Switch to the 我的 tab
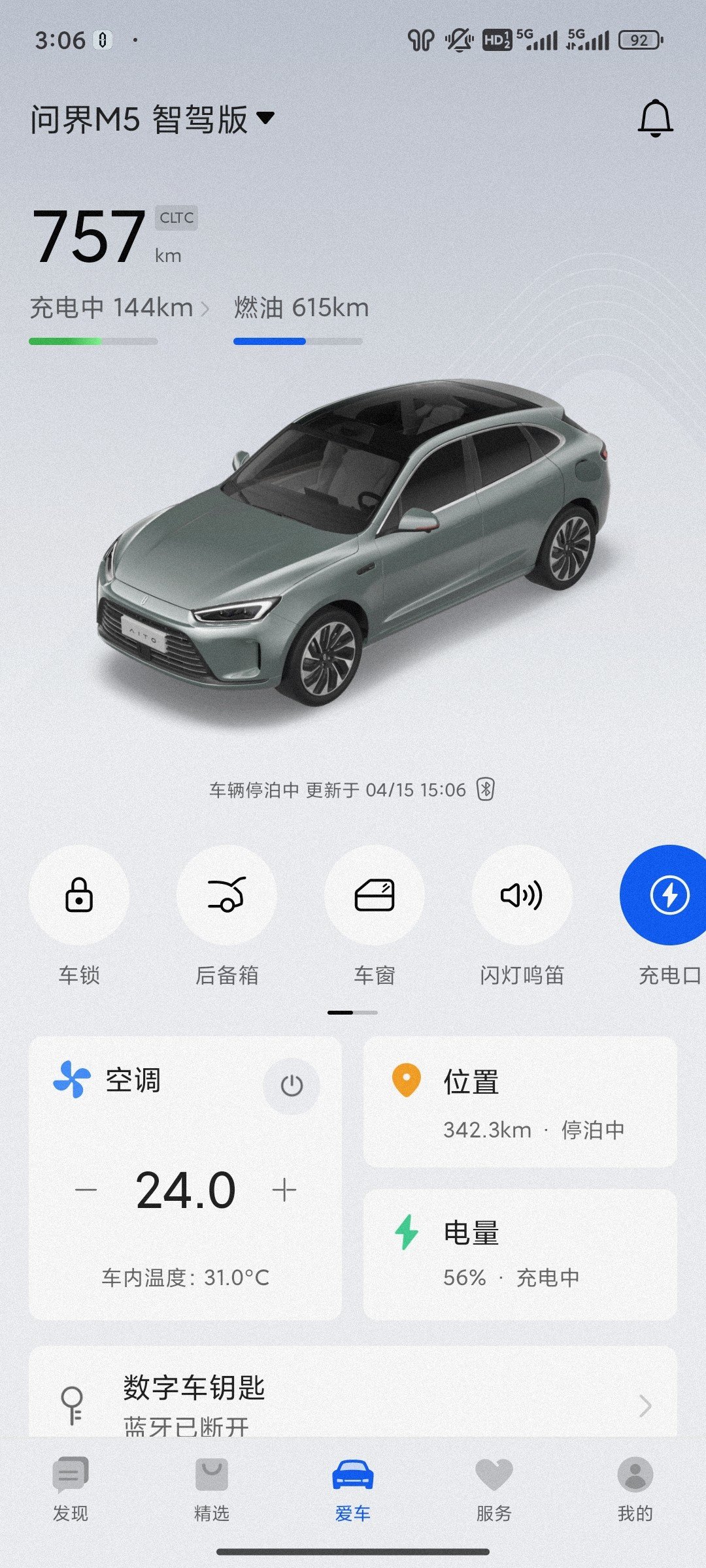The image size is (706, 1568). click(x=635, y=1490)
